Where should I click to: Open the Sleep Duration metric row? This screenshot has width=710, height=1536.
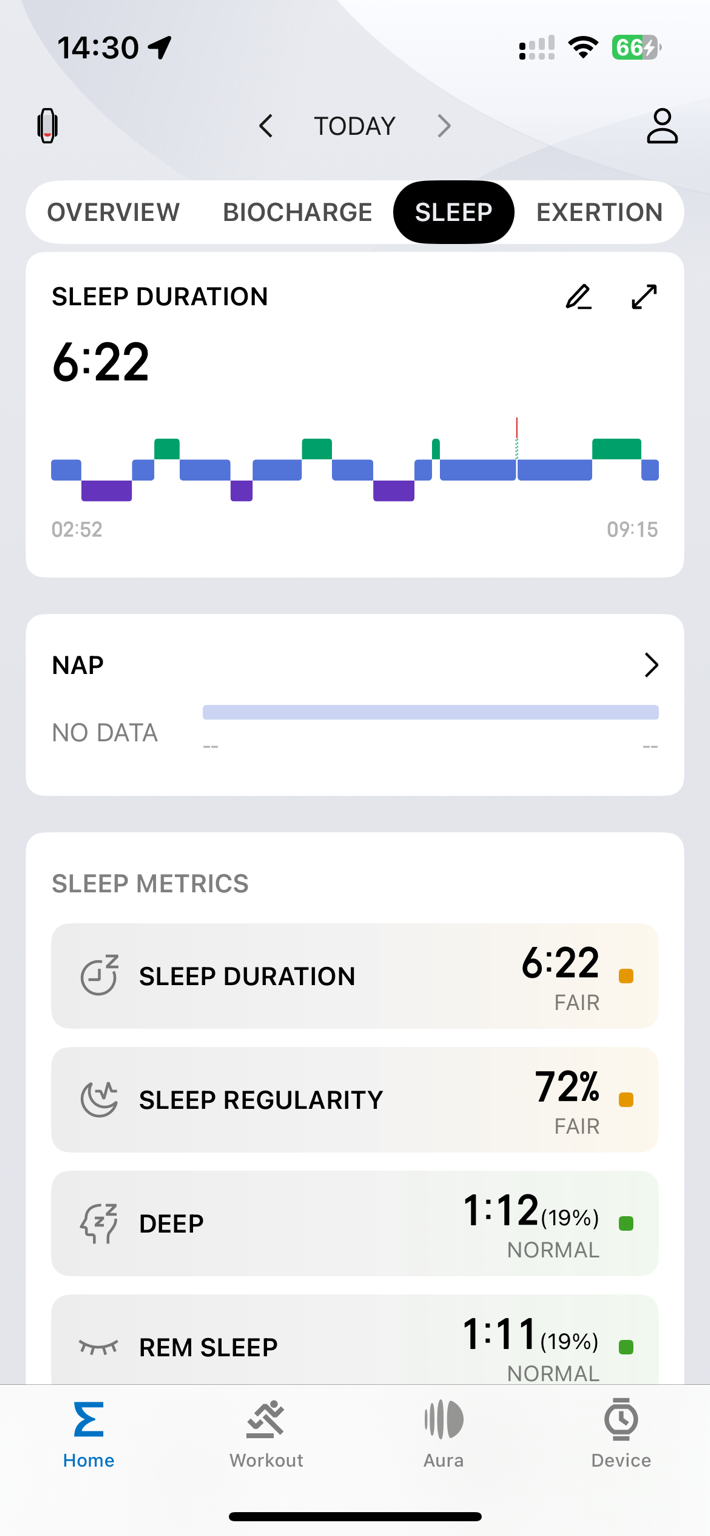(355, 976)
